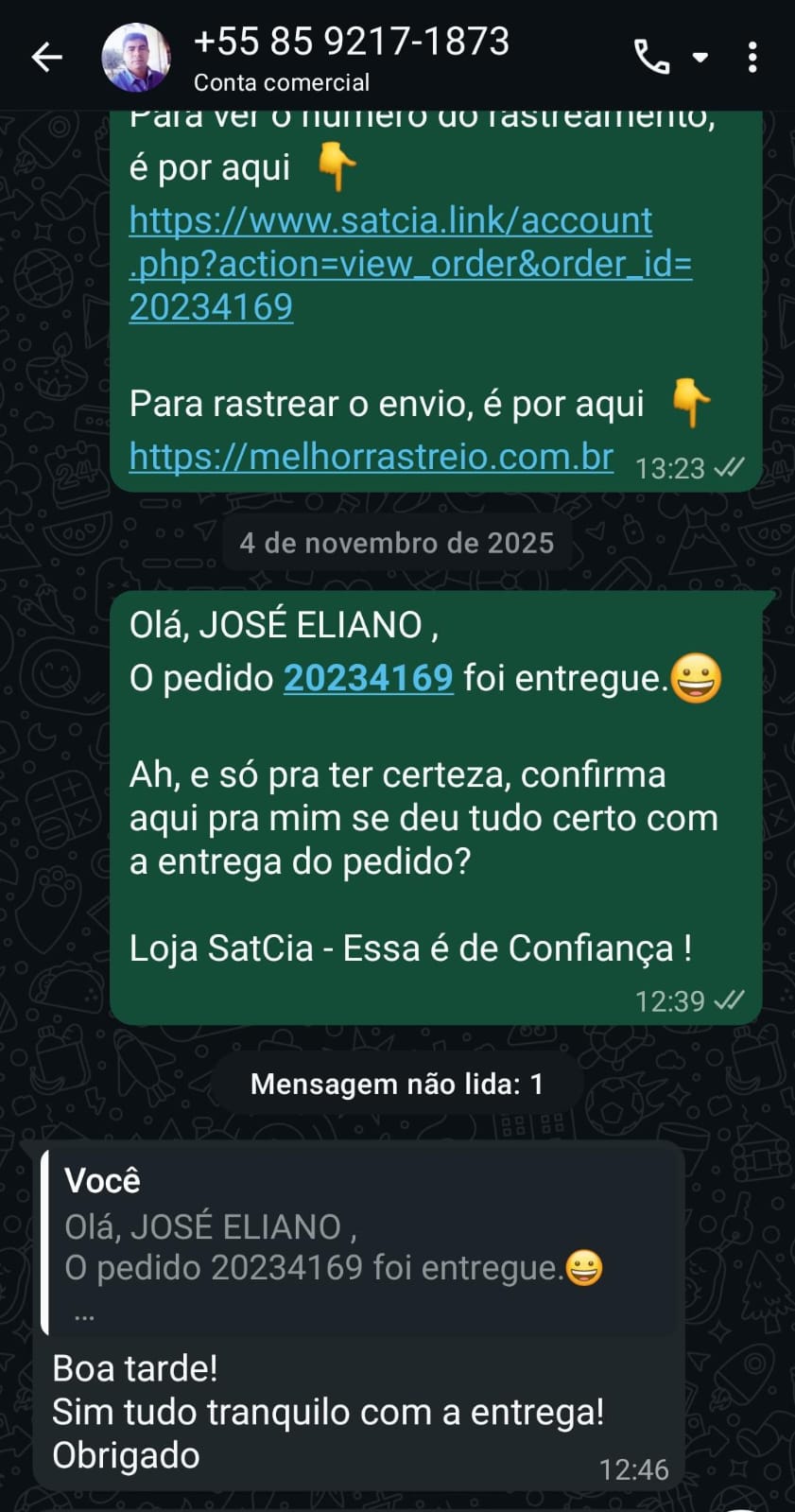Viewport: 795px width, 1512px height.
Task: Open the contact's profile picture
Action: tap(136, 58)
